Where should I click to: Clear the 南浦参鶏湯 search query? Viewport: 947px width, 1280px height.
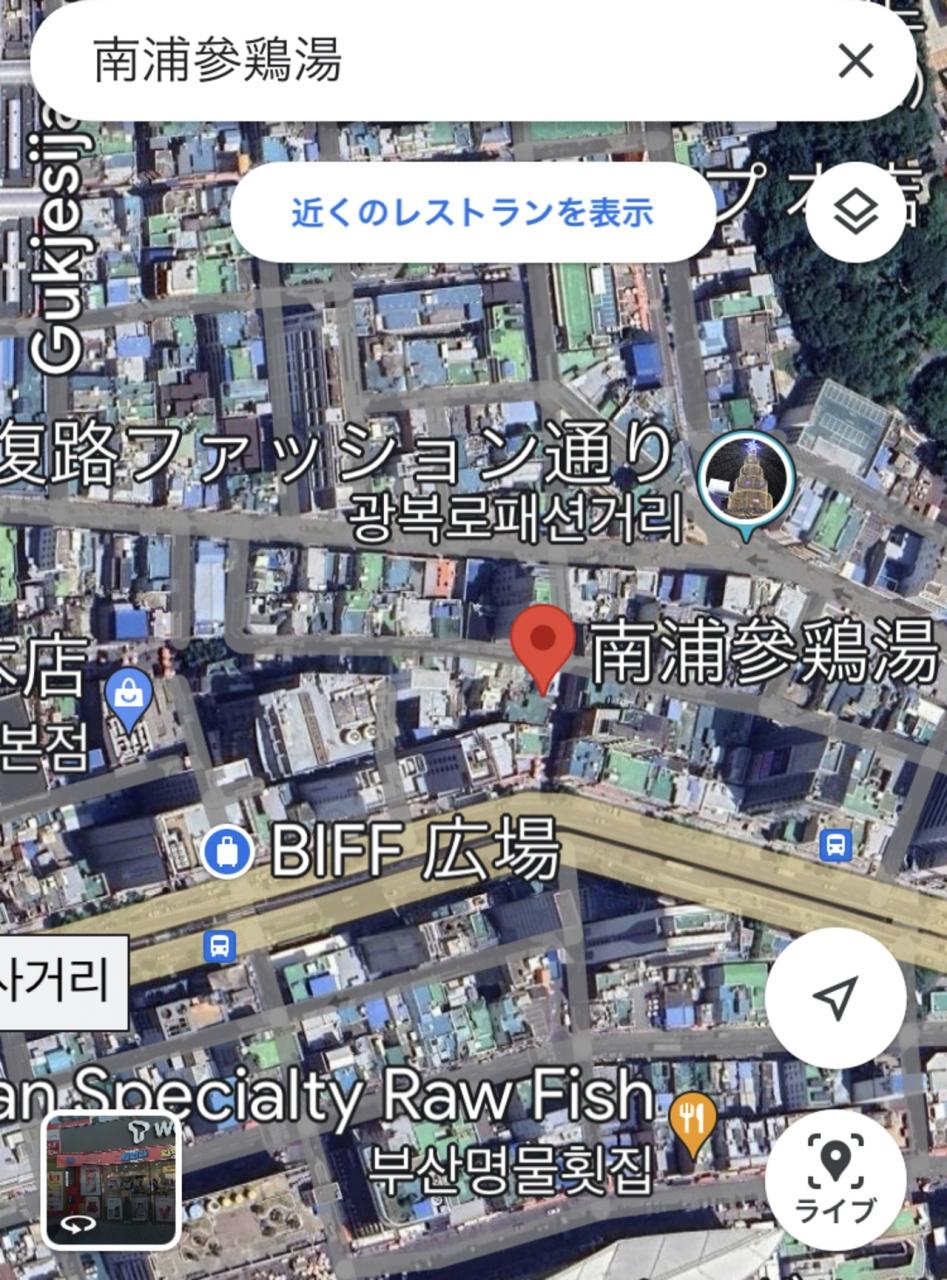pos(856,61)
